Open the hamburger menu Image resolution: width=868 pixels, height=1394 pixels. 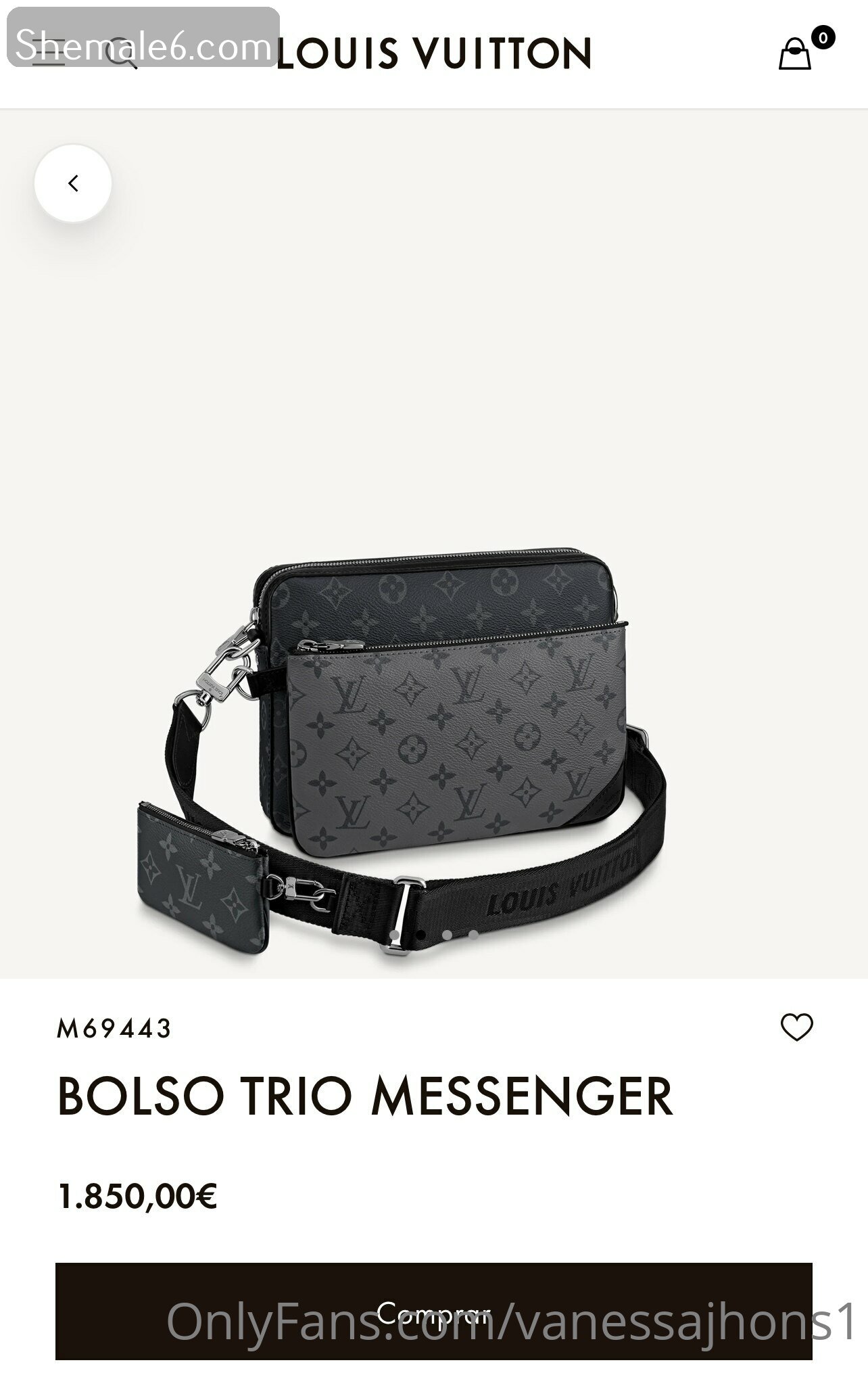49,54
